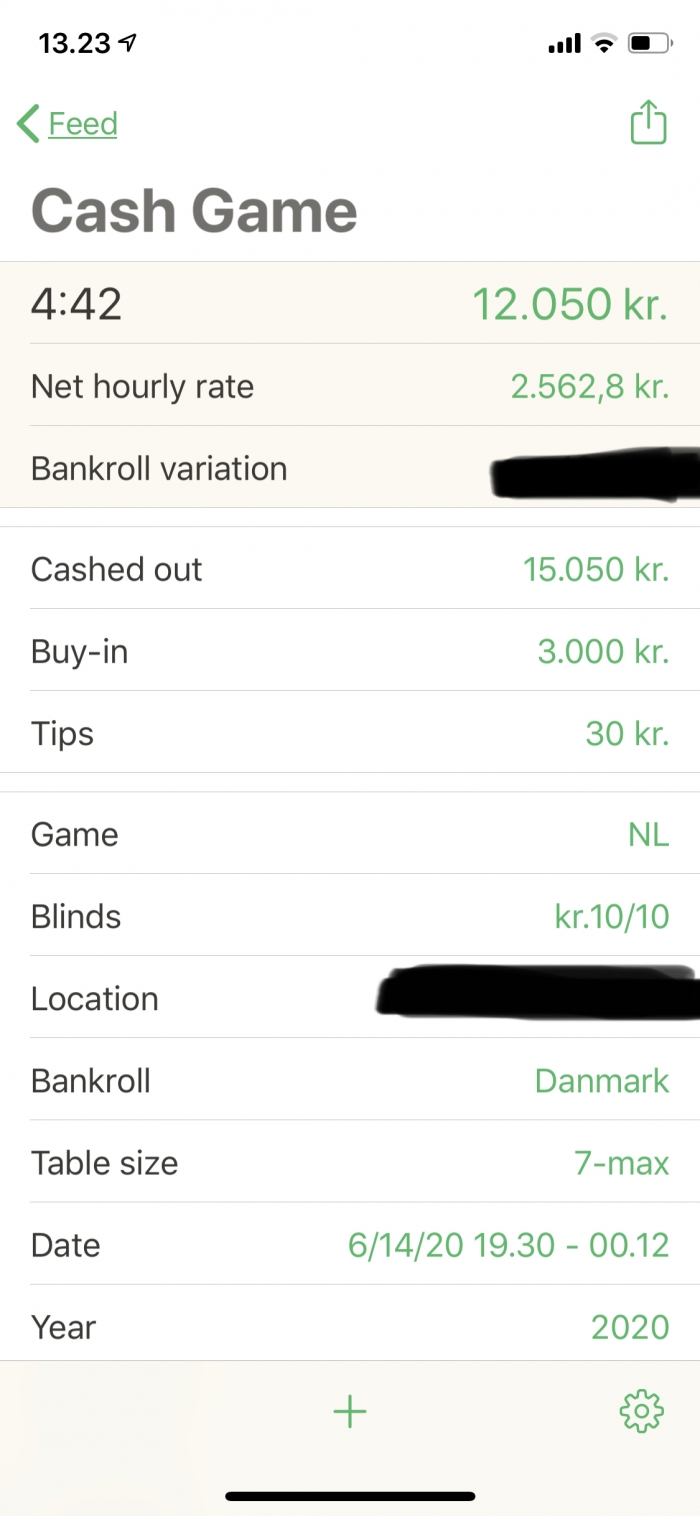This screenshot has height=1516, width=700.
Task: Open the Blinds row
Action: click(350, 916)
